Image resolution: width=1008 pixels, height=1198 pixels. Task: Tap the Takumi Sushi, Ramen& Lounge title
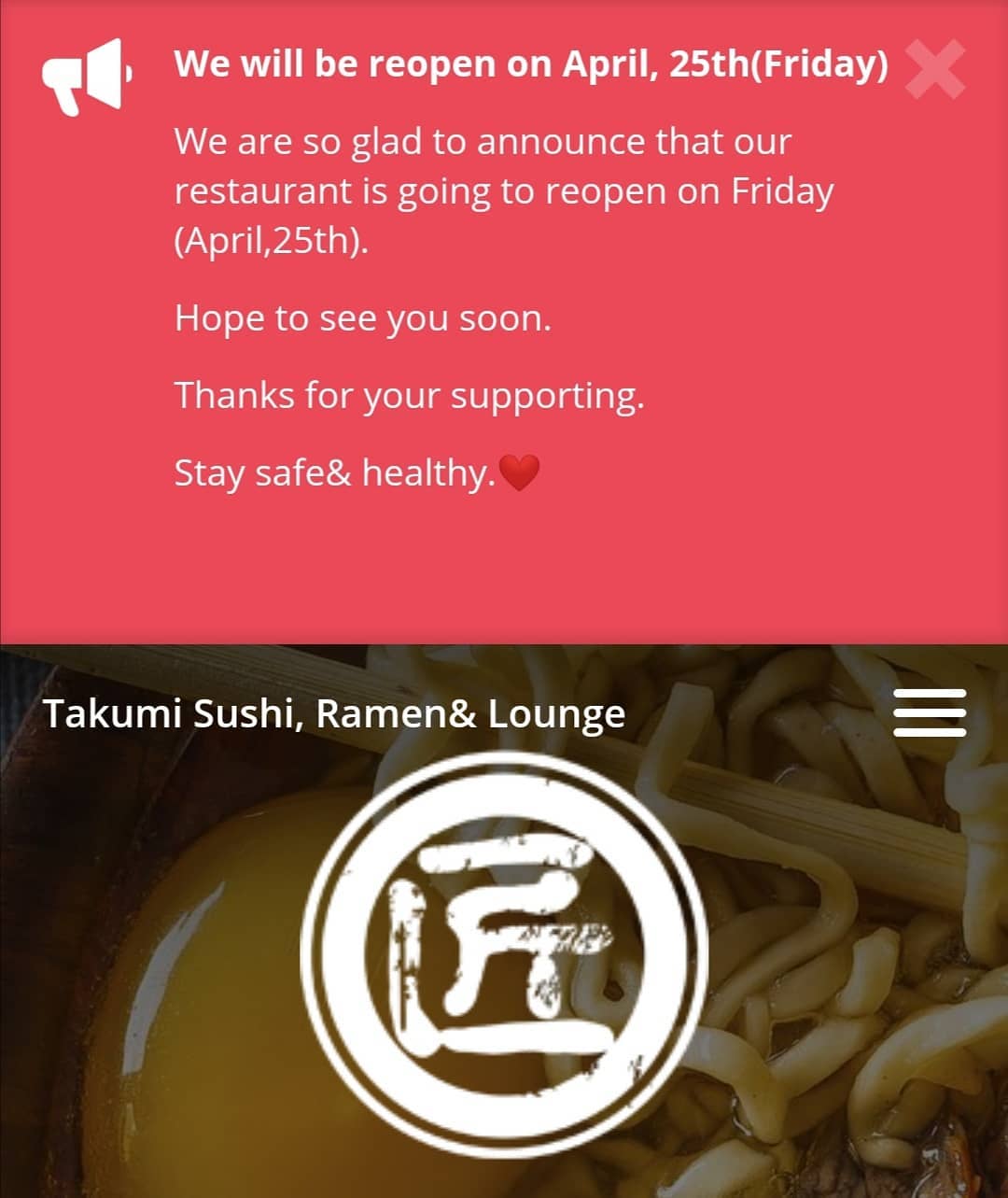pos(334,714)
